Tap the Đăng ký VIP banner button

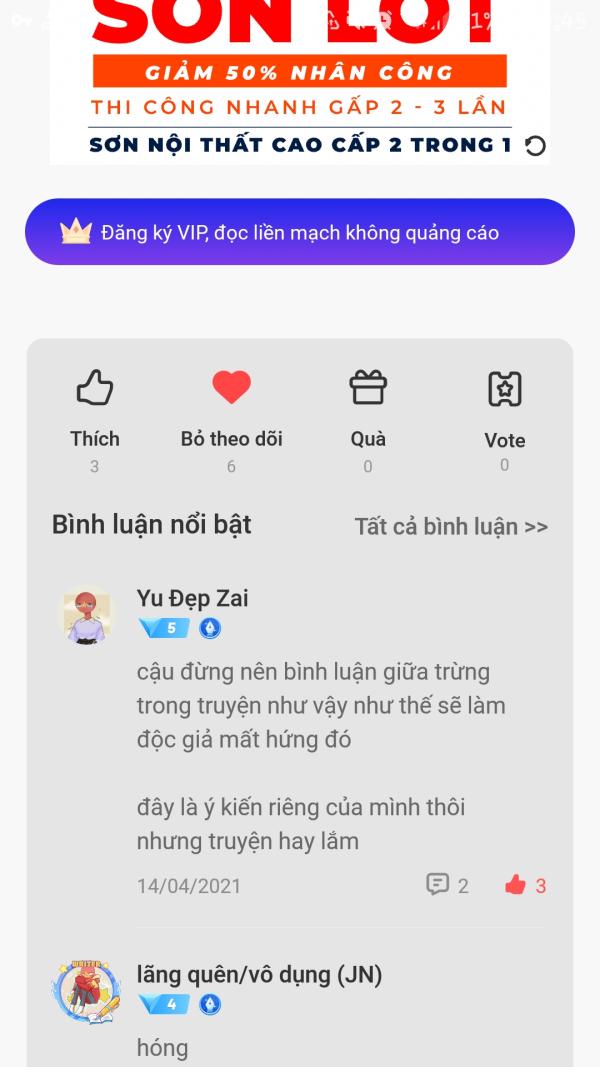300,232
